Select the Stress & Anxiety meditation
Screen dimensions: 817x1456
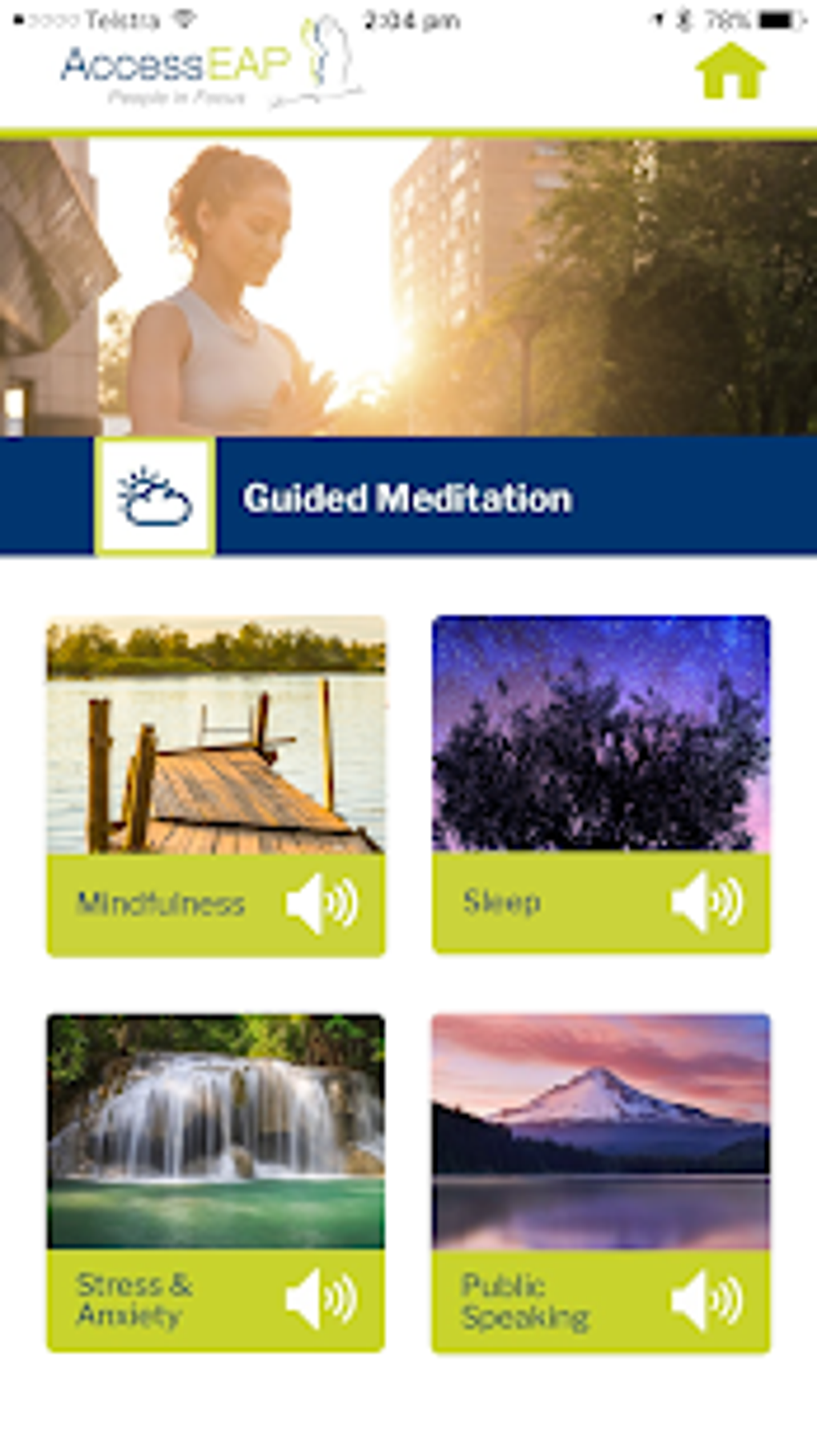coord(215,1182)
